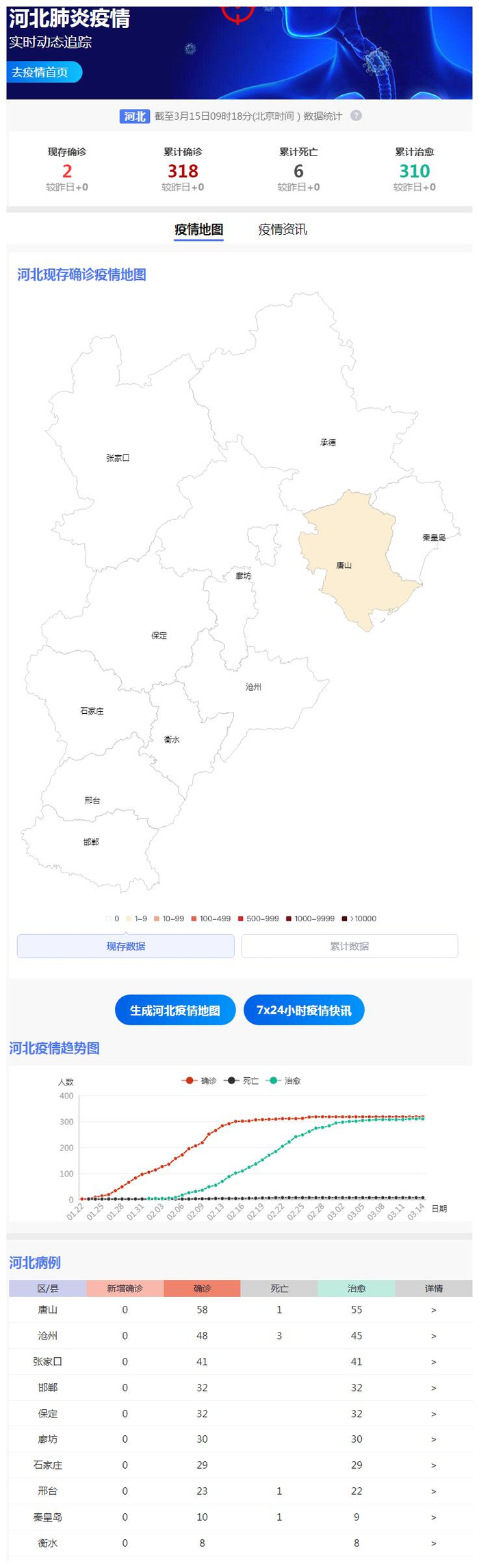This screenshot has width=479, height=1568.
Task: Open details for 石家庄
Action: pos(433,1465)
